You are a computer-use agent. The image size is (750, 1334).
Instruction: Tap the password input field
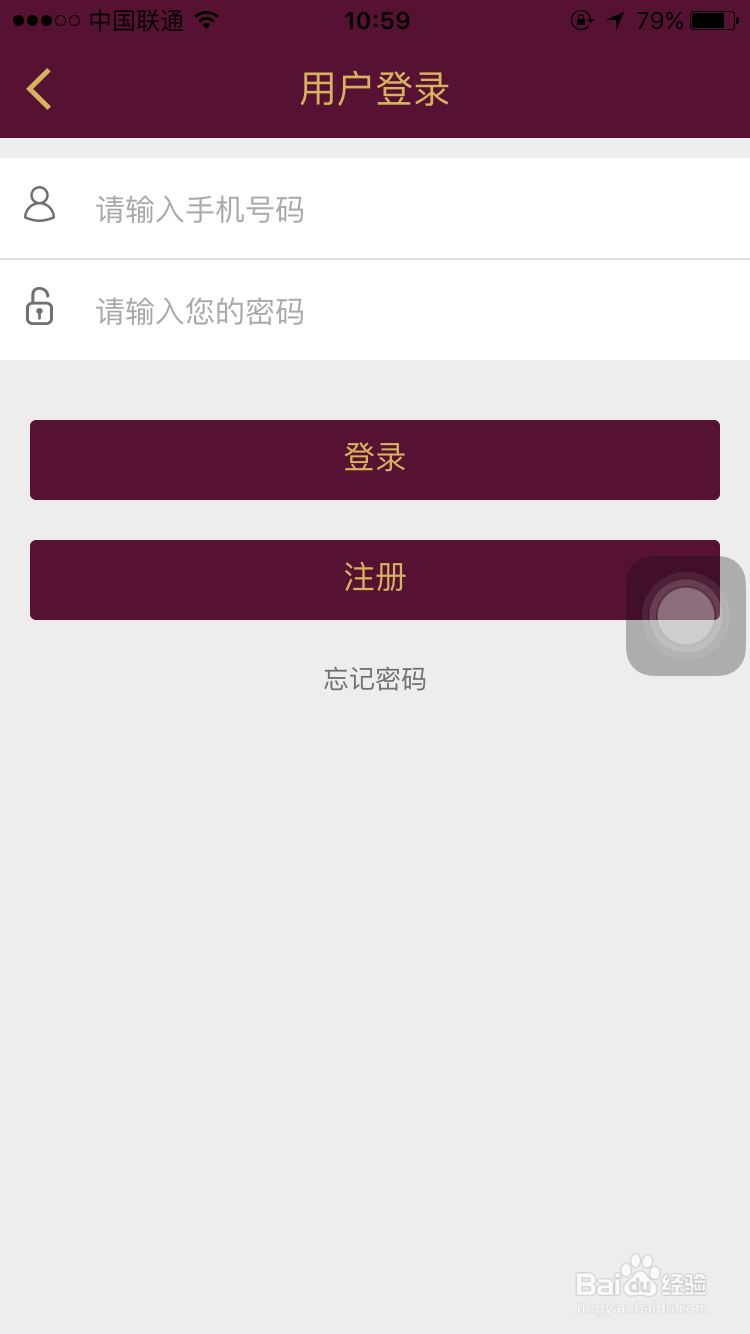click(375, 309)
